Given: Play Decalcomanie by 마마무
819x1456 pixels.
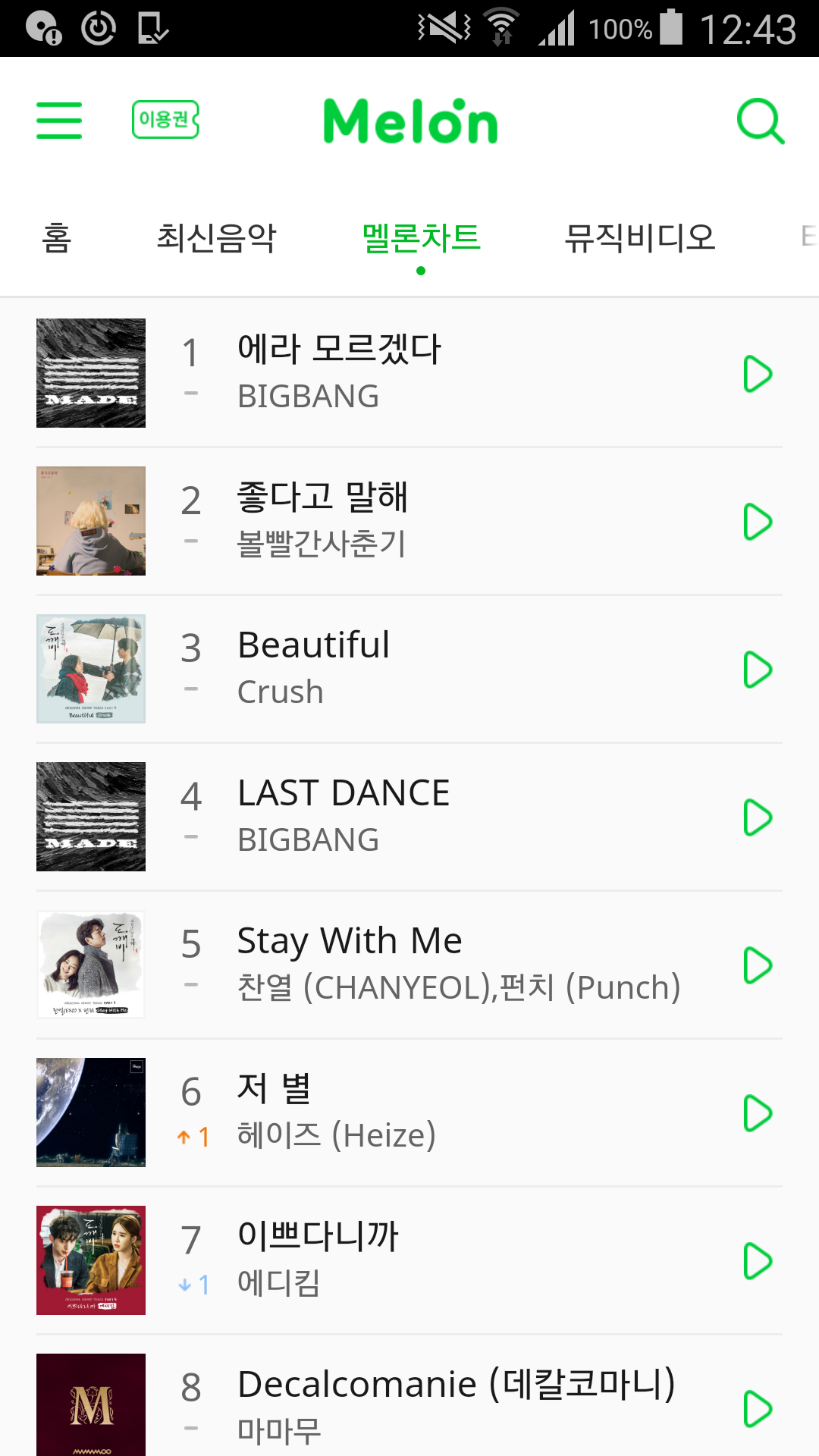Looking at the screenshot, I should pos(757,1409).
